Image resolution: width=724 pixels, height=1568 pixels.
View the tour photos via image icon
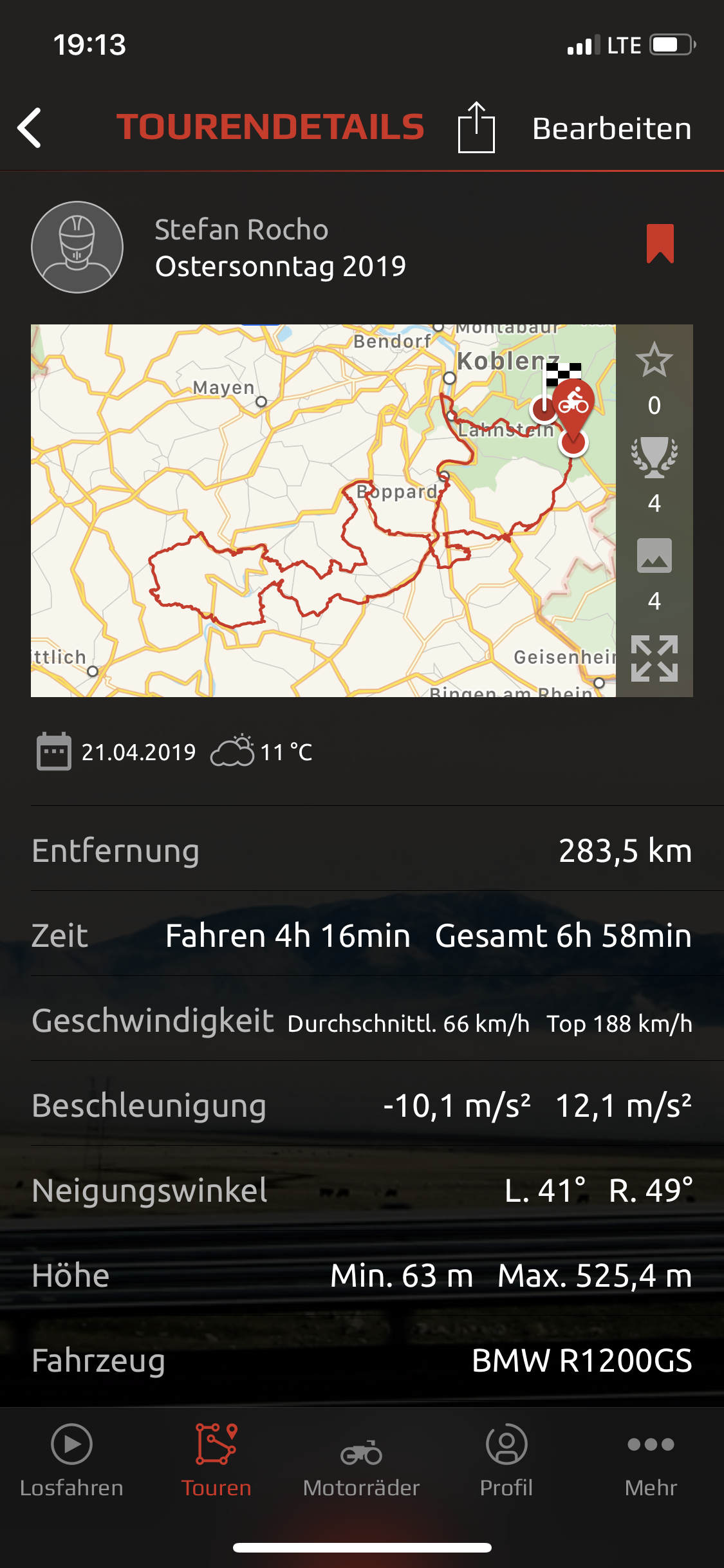pos(654,555)
